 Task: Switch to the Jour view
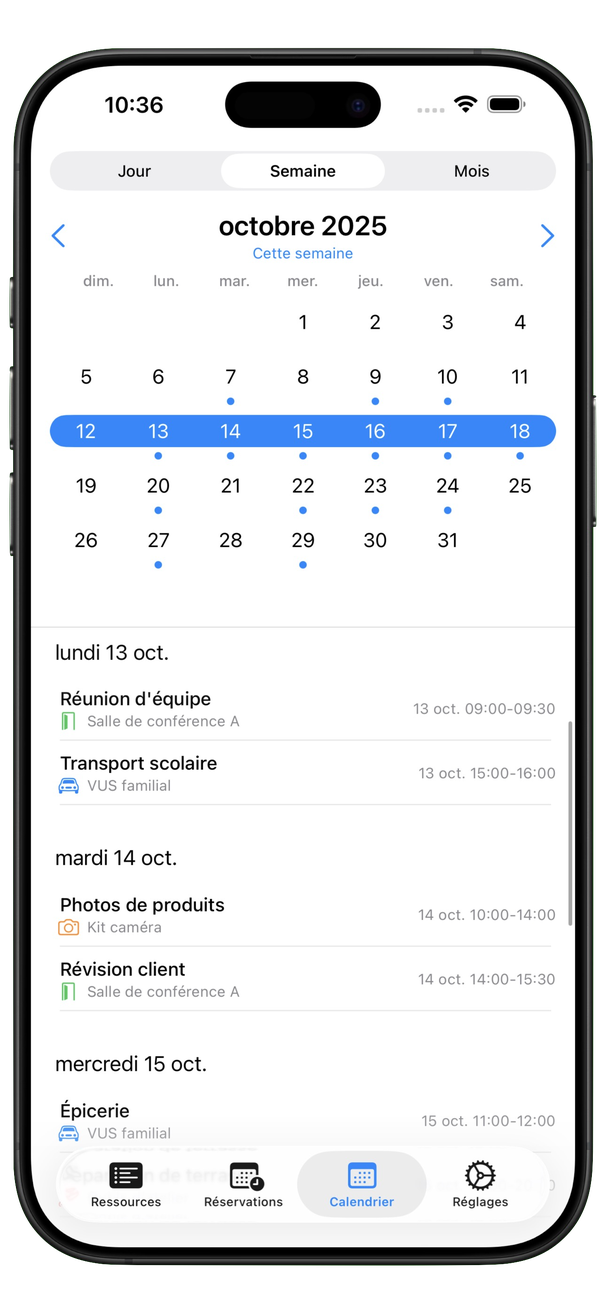[134, 171]
